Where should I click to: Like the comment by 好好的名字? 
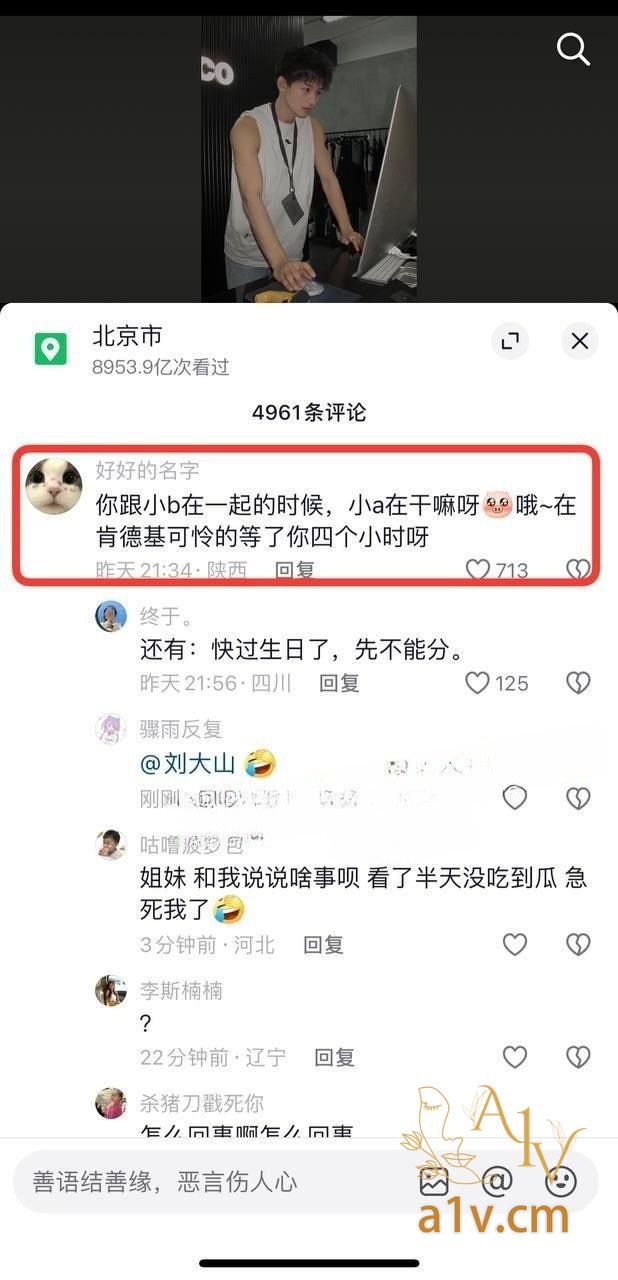click(x=478, y=570)
